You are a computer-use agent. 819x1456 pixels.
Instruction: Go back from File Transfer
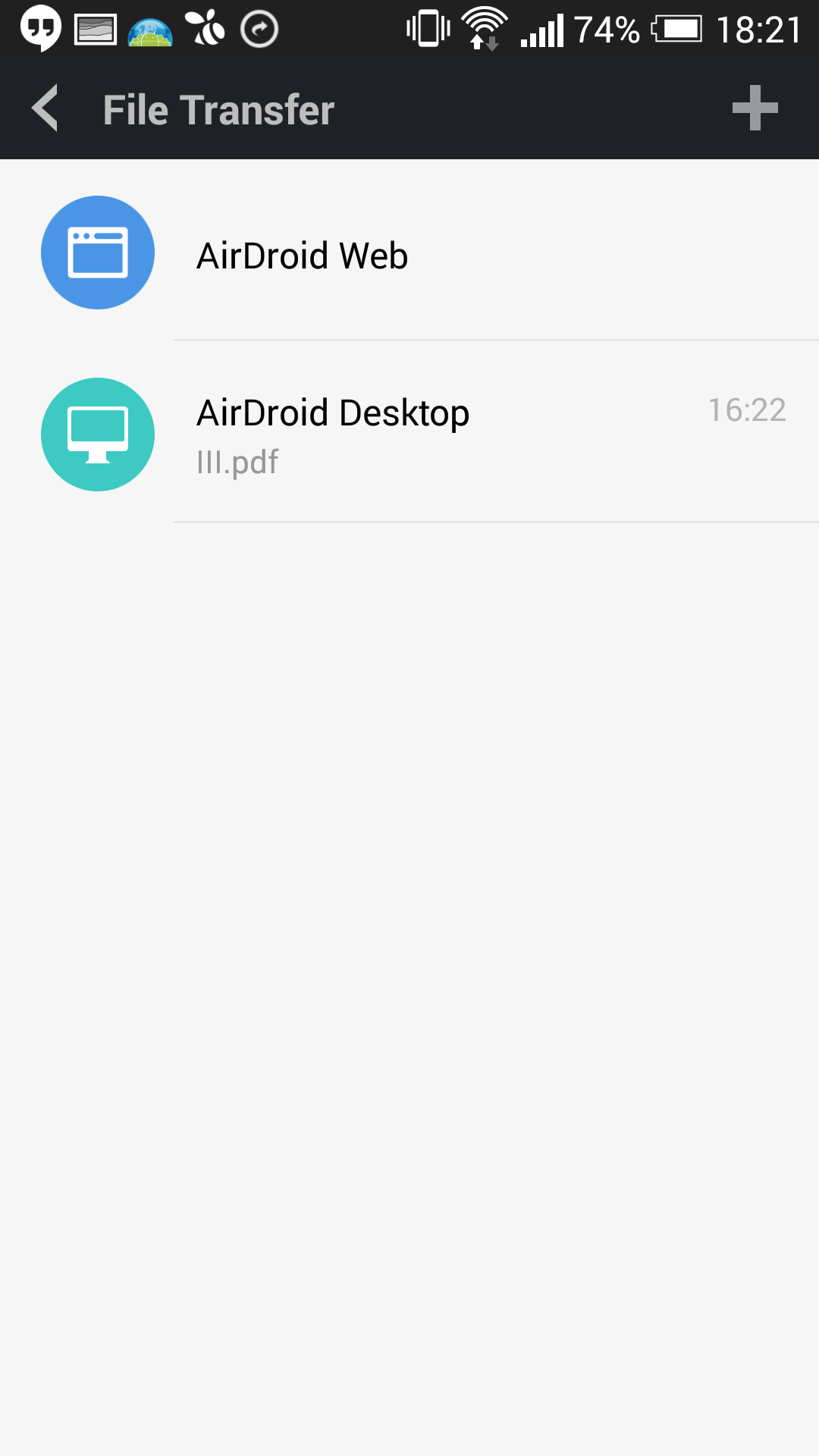pos(45,108)
